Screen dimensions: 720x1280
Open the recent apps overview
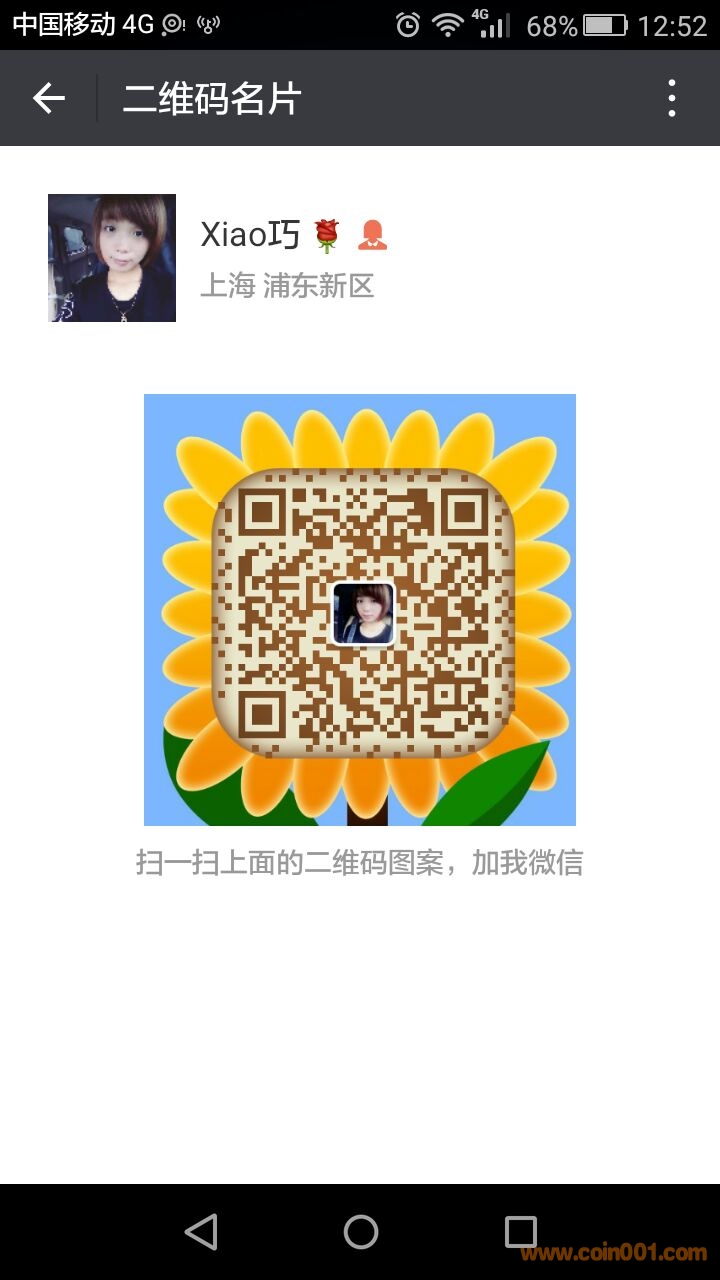click(x=520, y=1232)
